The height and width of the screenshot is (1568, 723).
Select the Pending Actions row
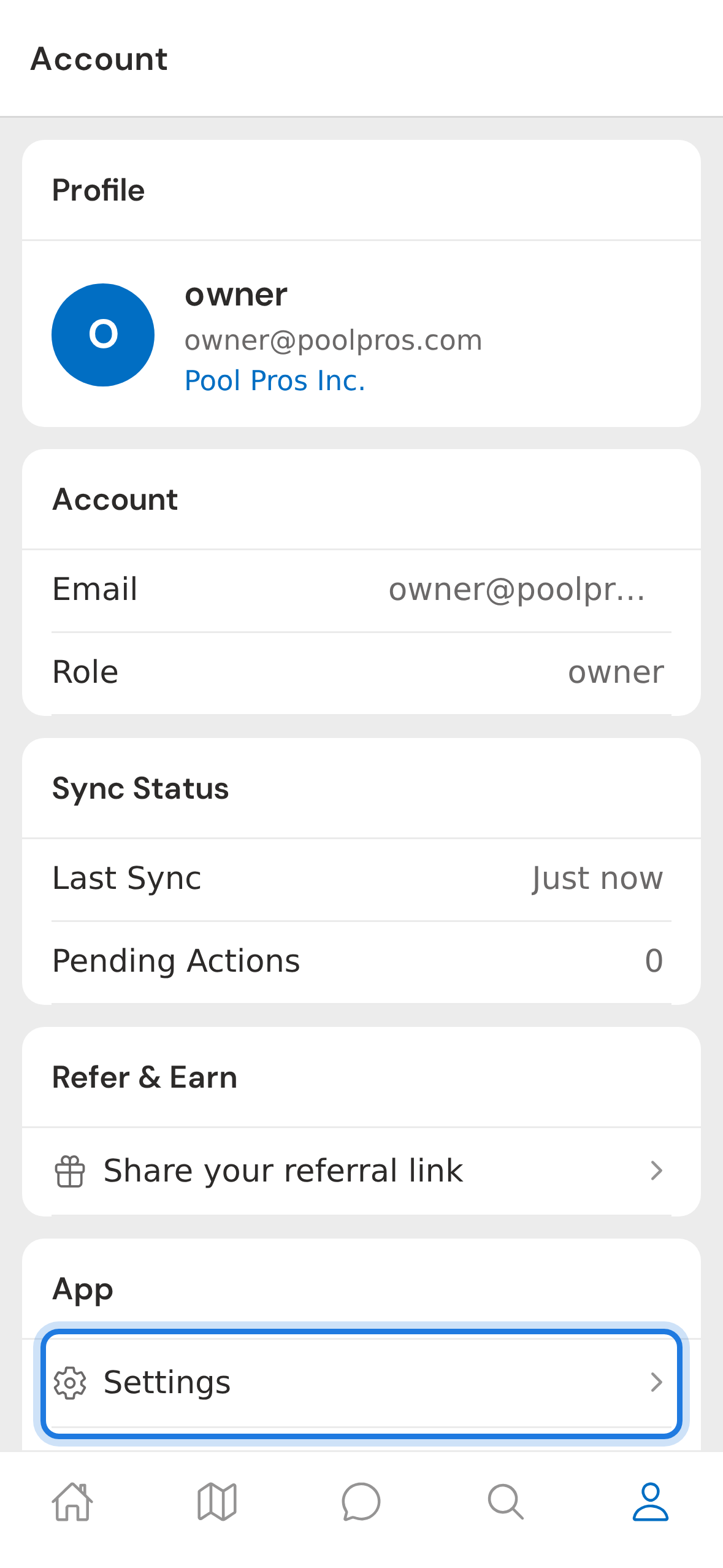point(361,961)
